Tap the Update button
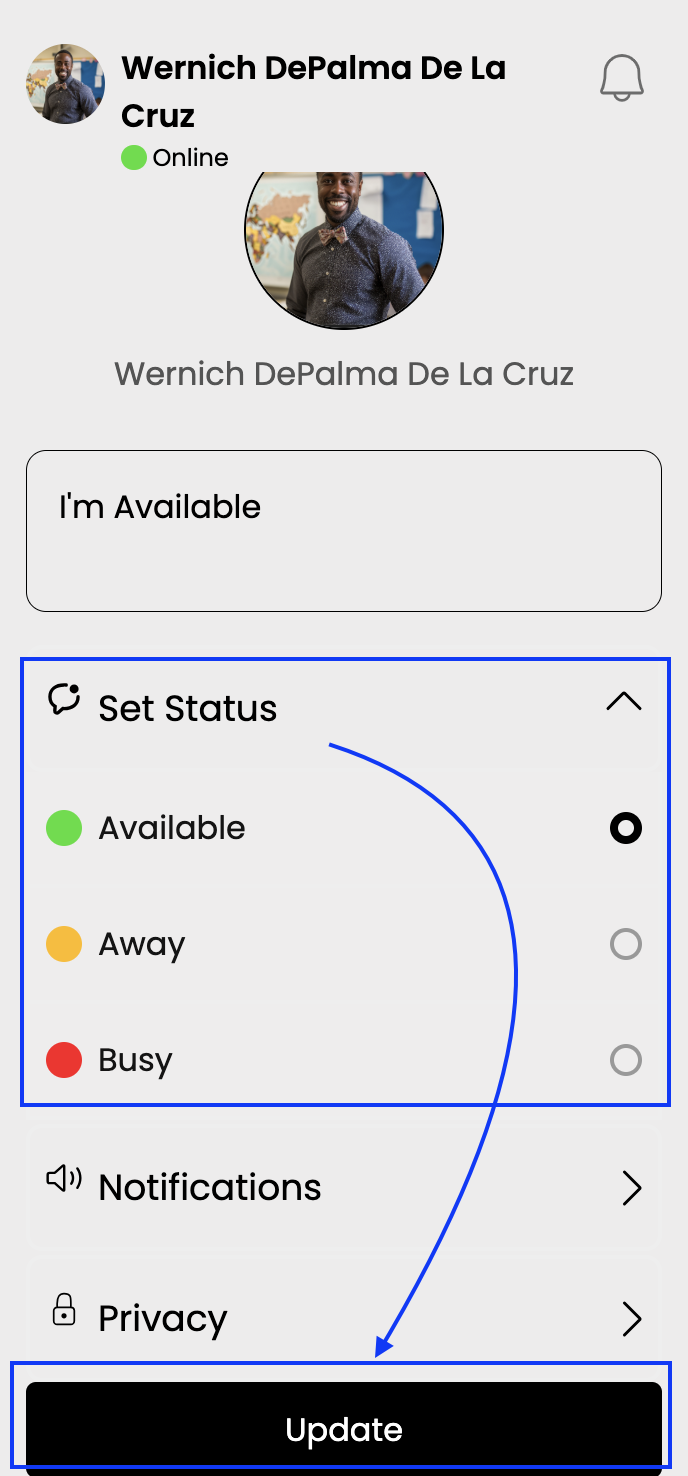Viewport: 688px width, 1476px height. click(343, 1428)
